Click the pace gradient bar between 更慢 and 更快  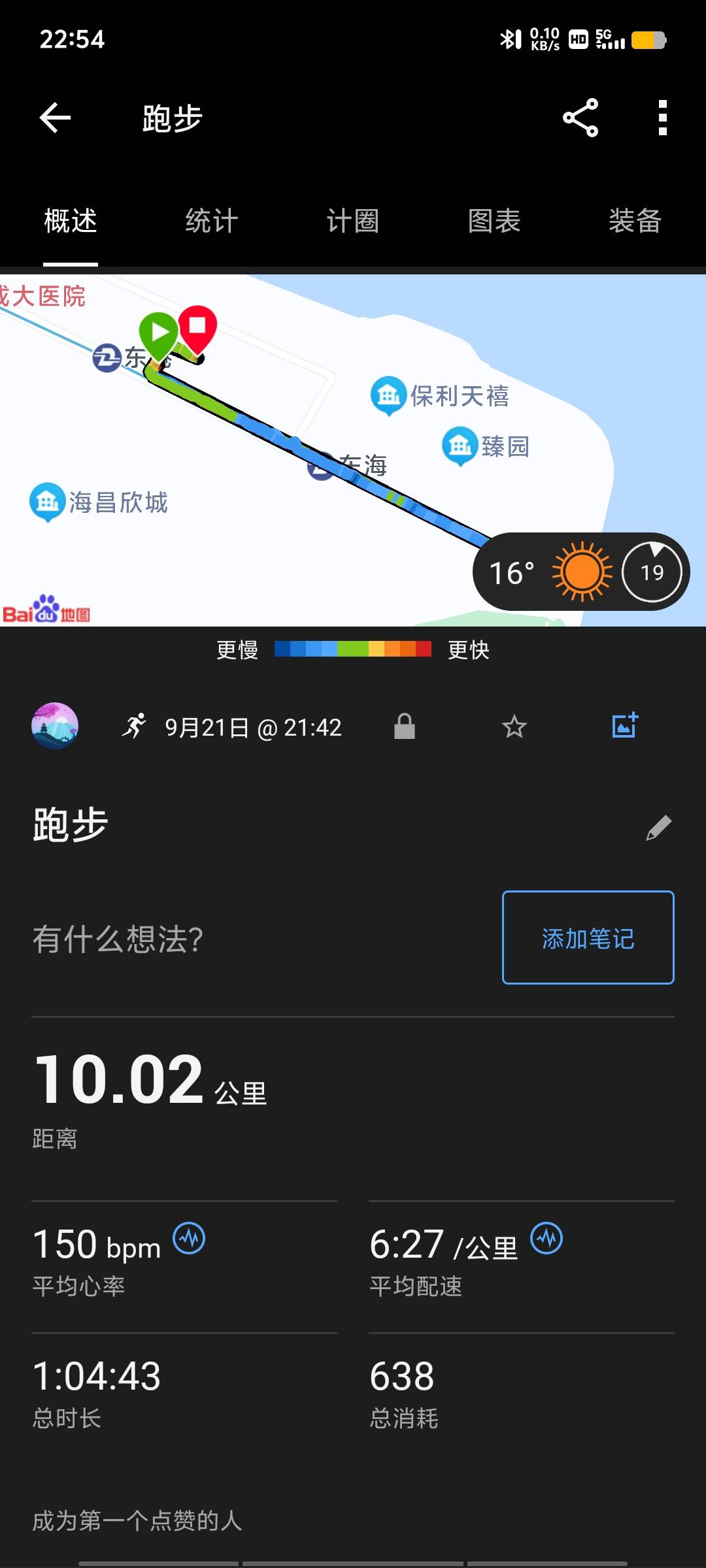(x=352, y=648)
